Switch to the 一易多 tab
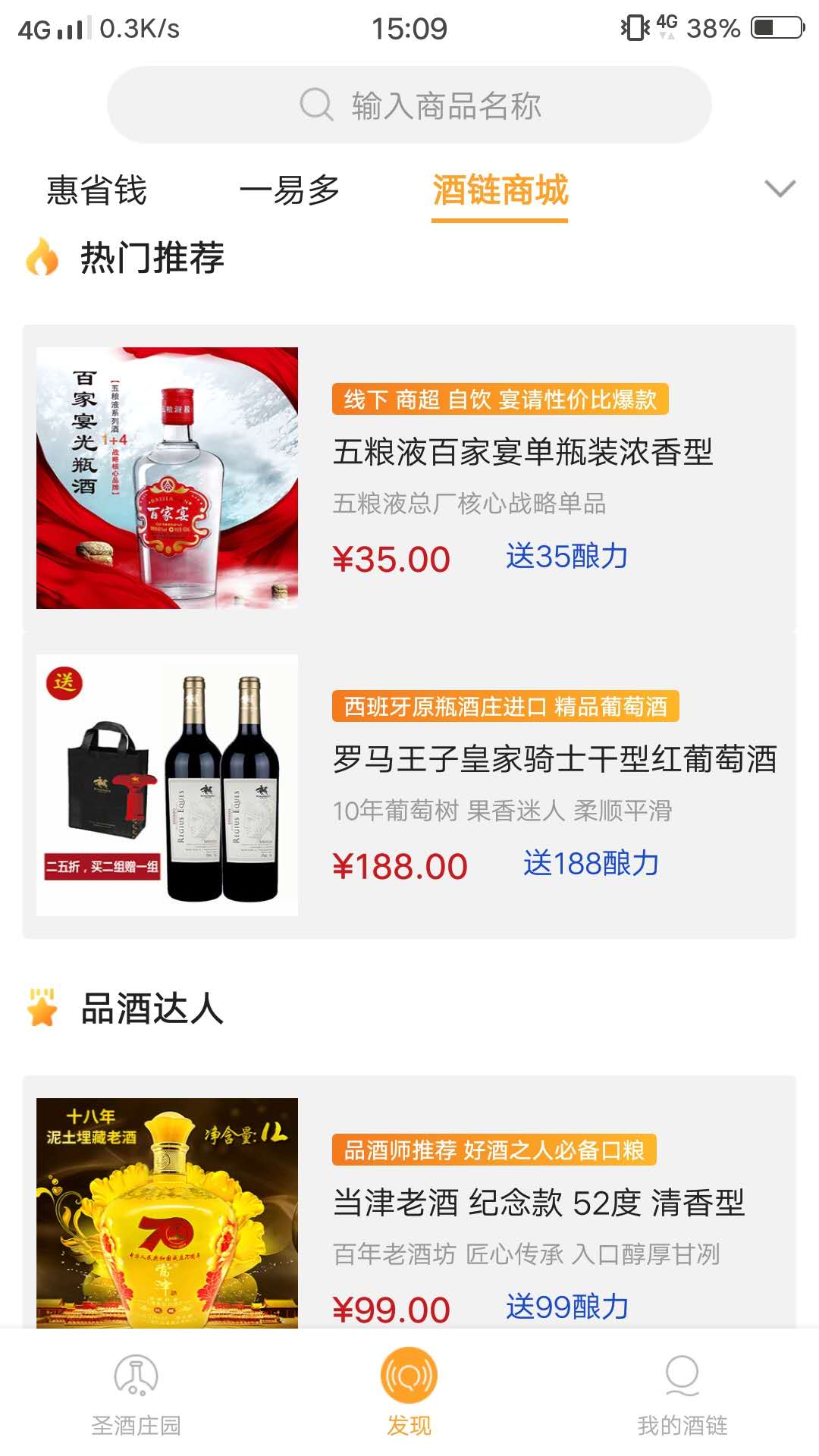 tap(289, 190)
